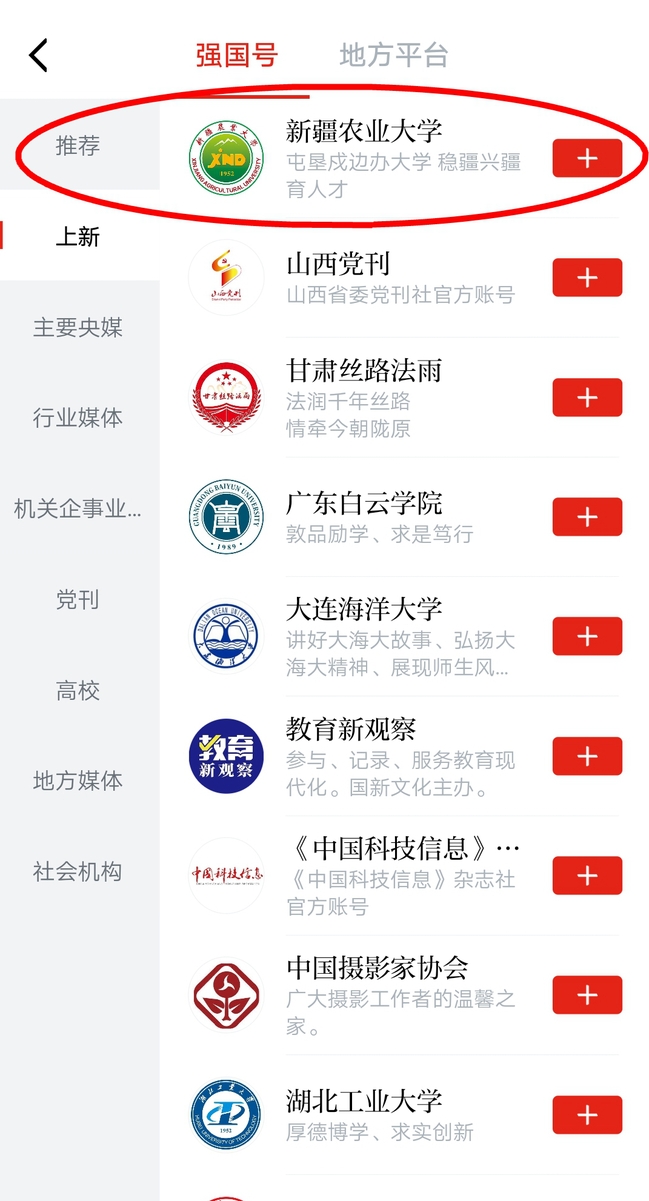Open the 《中国科技信息》 account page
Image resolution: width=649 pixels, height=1201 pixels.
pos(402,849)
